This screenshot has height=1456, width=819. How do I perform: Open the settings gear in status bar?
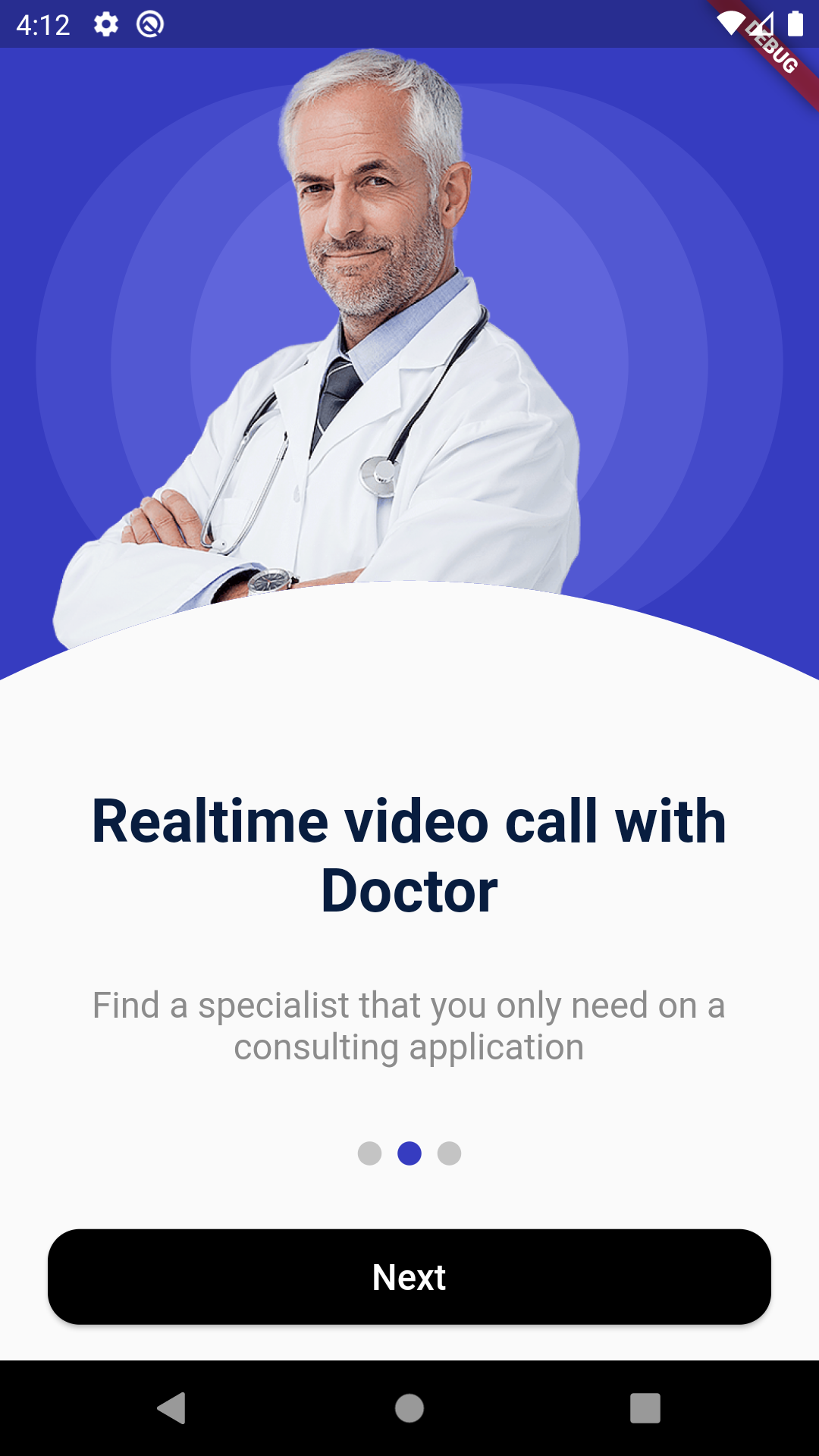coord(105,24)
